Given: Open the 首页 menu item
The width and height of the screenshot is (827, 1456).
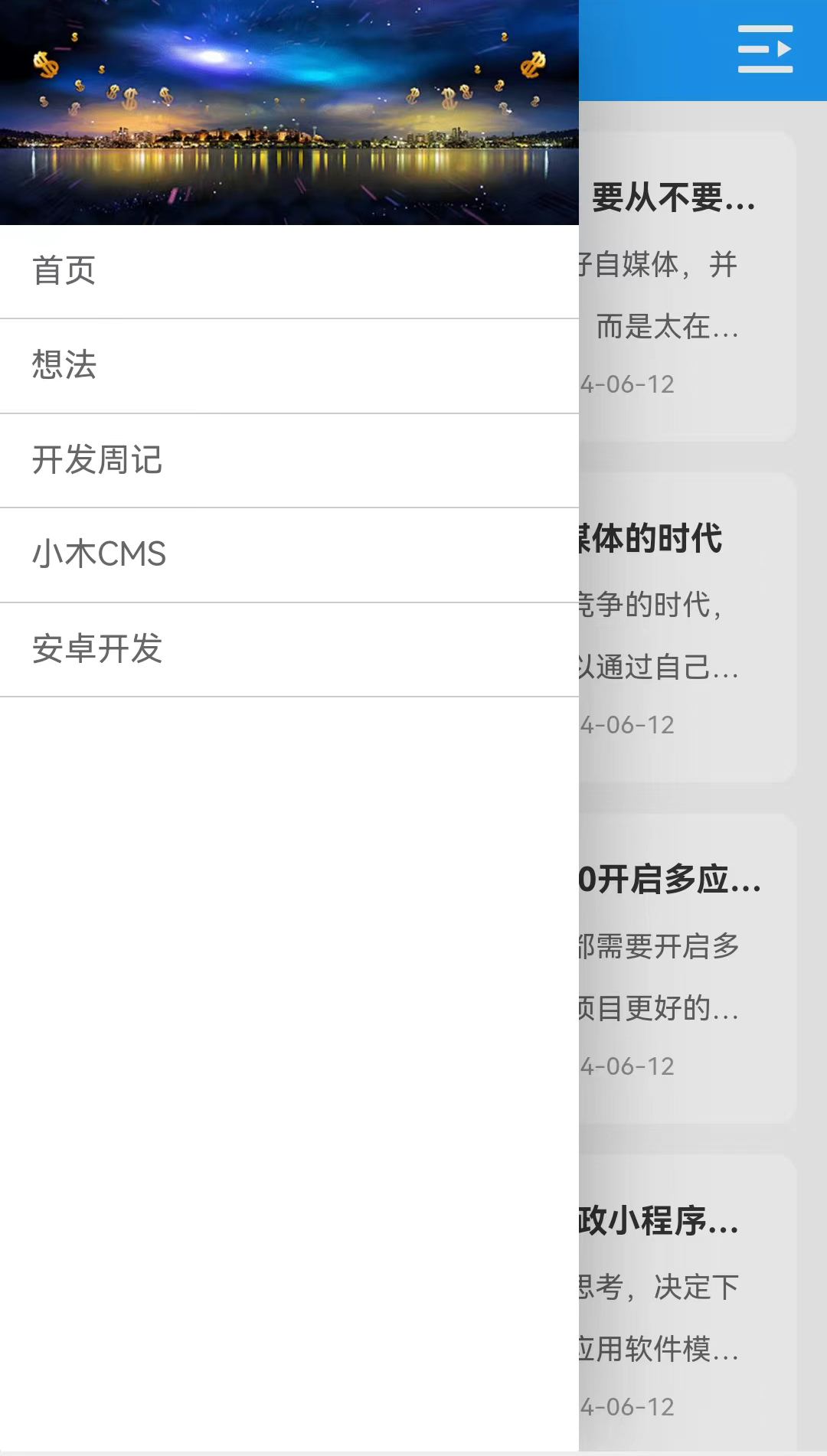Looking at the screenshot, I should coord(289,271).
